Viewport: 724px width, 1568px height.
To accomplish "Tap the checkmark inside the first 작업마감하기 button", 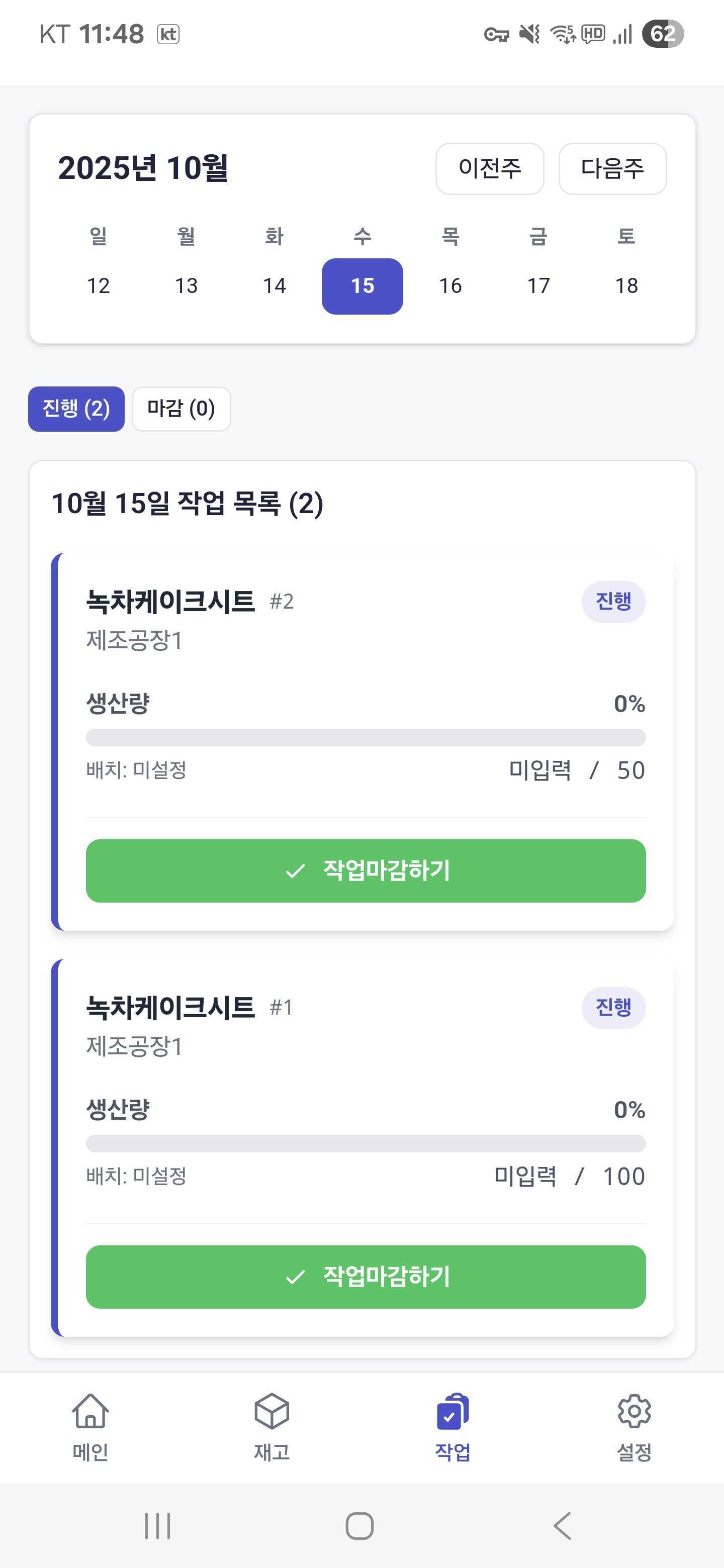I will click(296, 871).
